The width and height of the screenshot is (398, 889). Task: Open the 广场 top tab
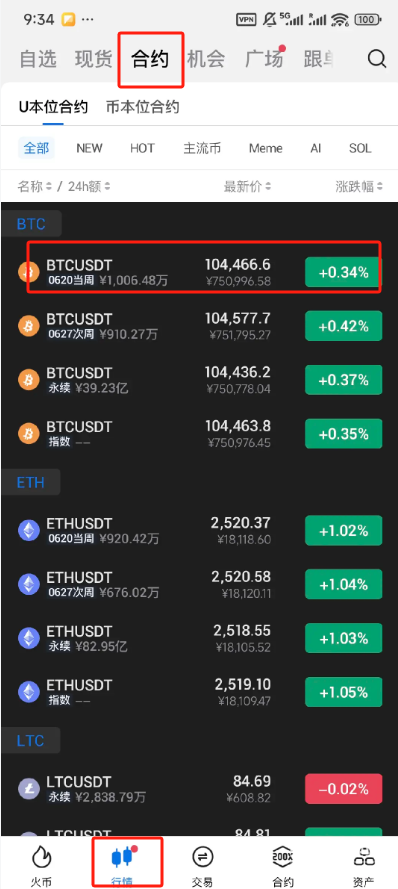[264, 59]
